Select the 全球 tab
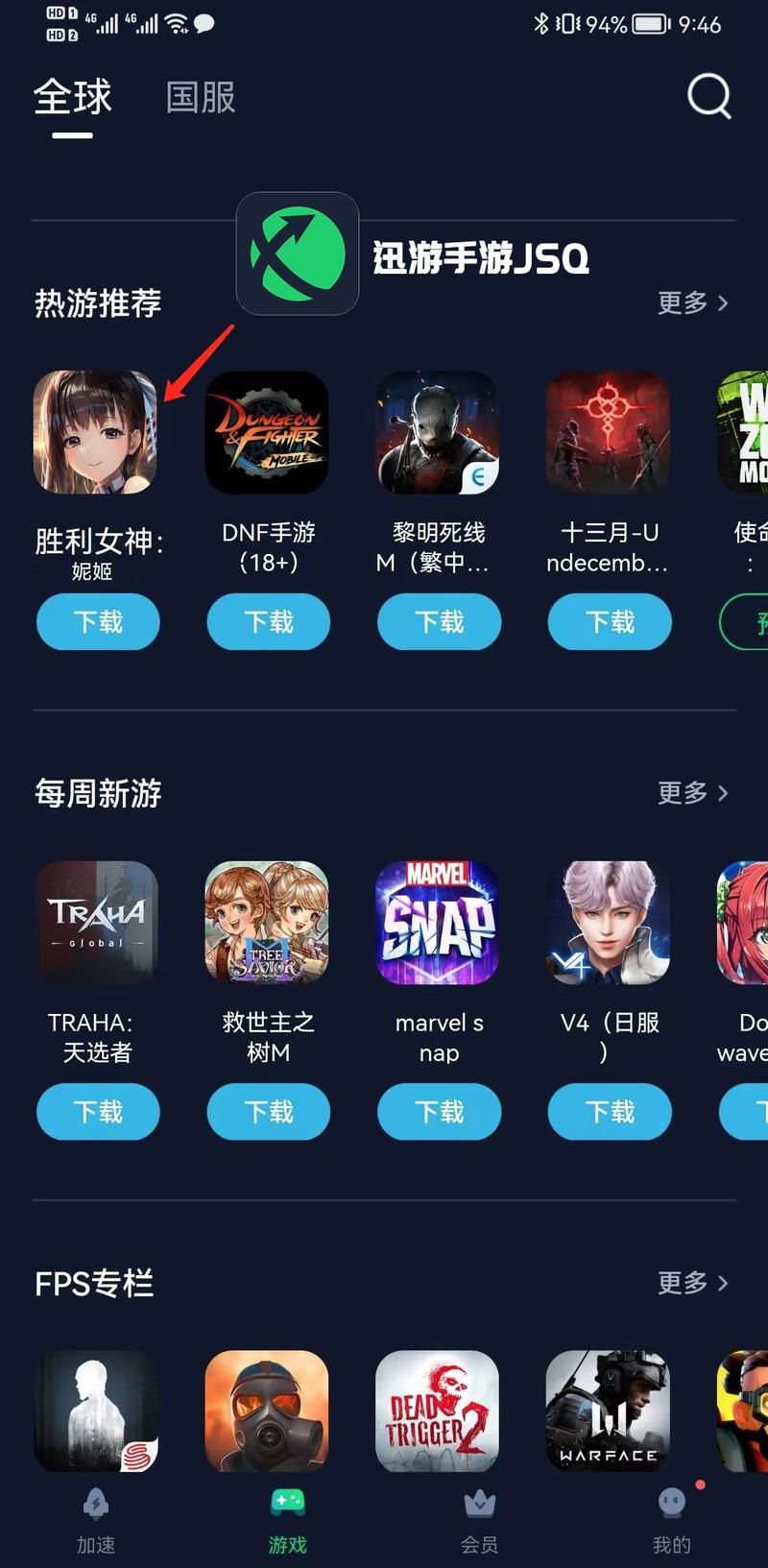The height and width of the screenshot is (1568, 768). [72, 97]
